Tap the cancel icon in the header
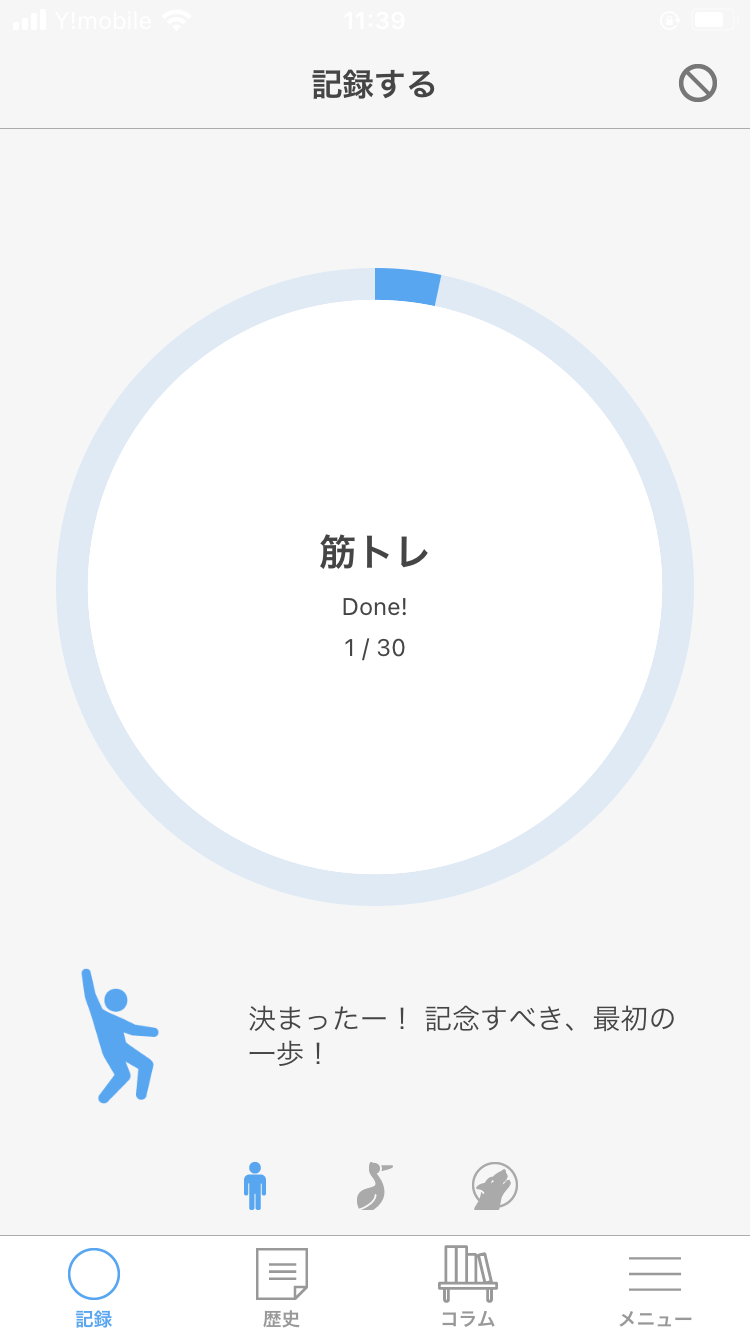 (x=697, y=84)
